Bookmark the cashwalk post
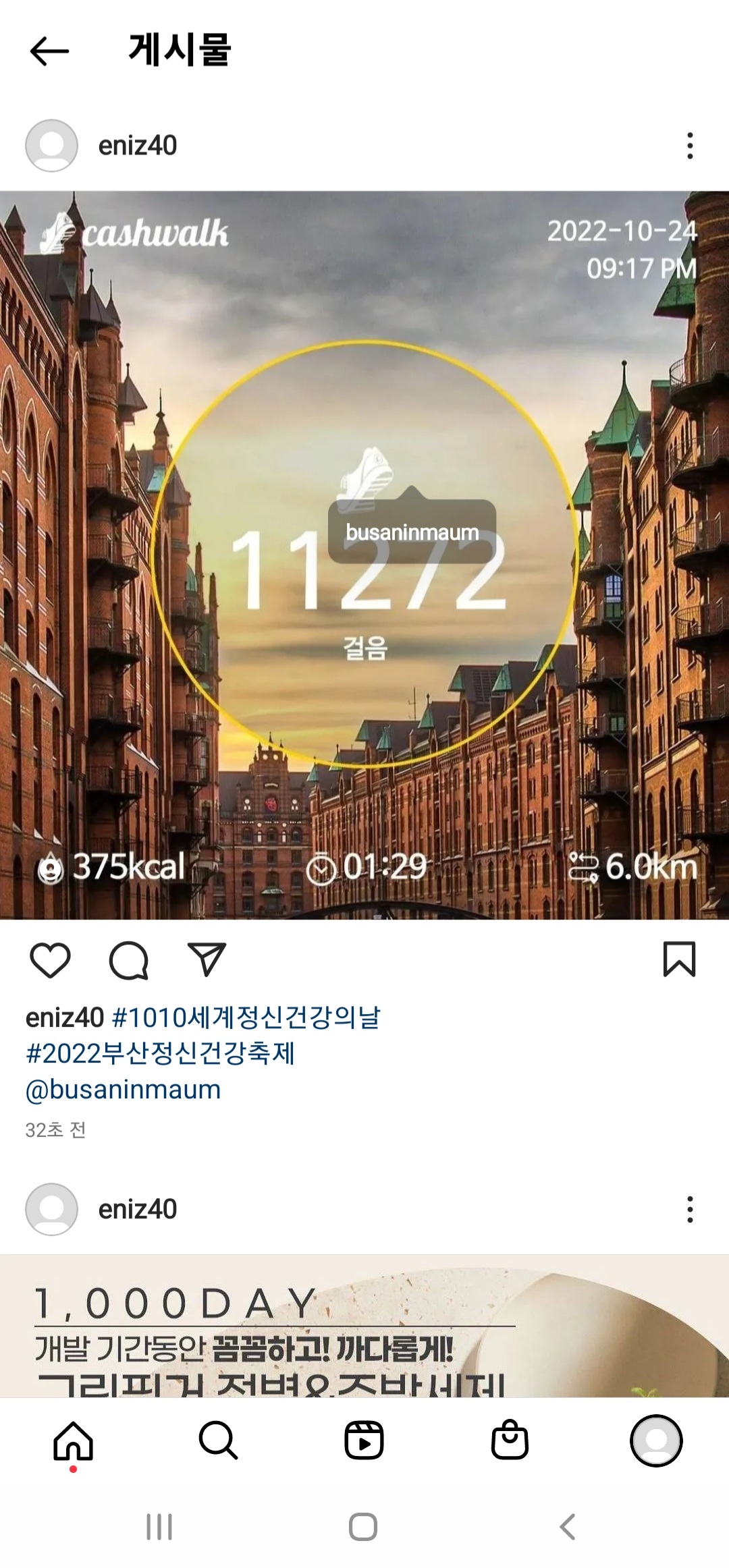The width and height of the screenshot is (729, 1568). click(x=678, y=959)
